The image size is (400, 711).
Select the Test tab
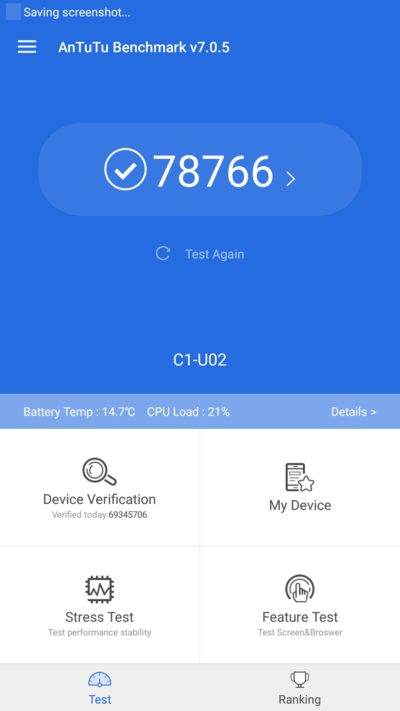(100, 688)
